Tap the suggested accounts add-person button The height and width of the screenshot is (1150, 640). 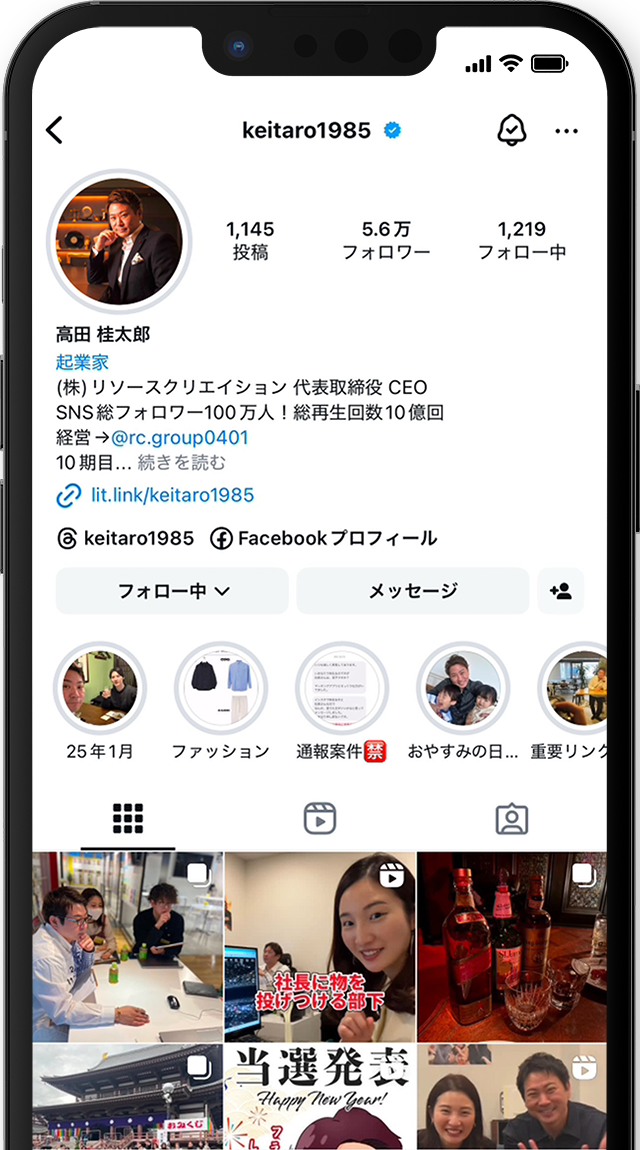point(561,591)
